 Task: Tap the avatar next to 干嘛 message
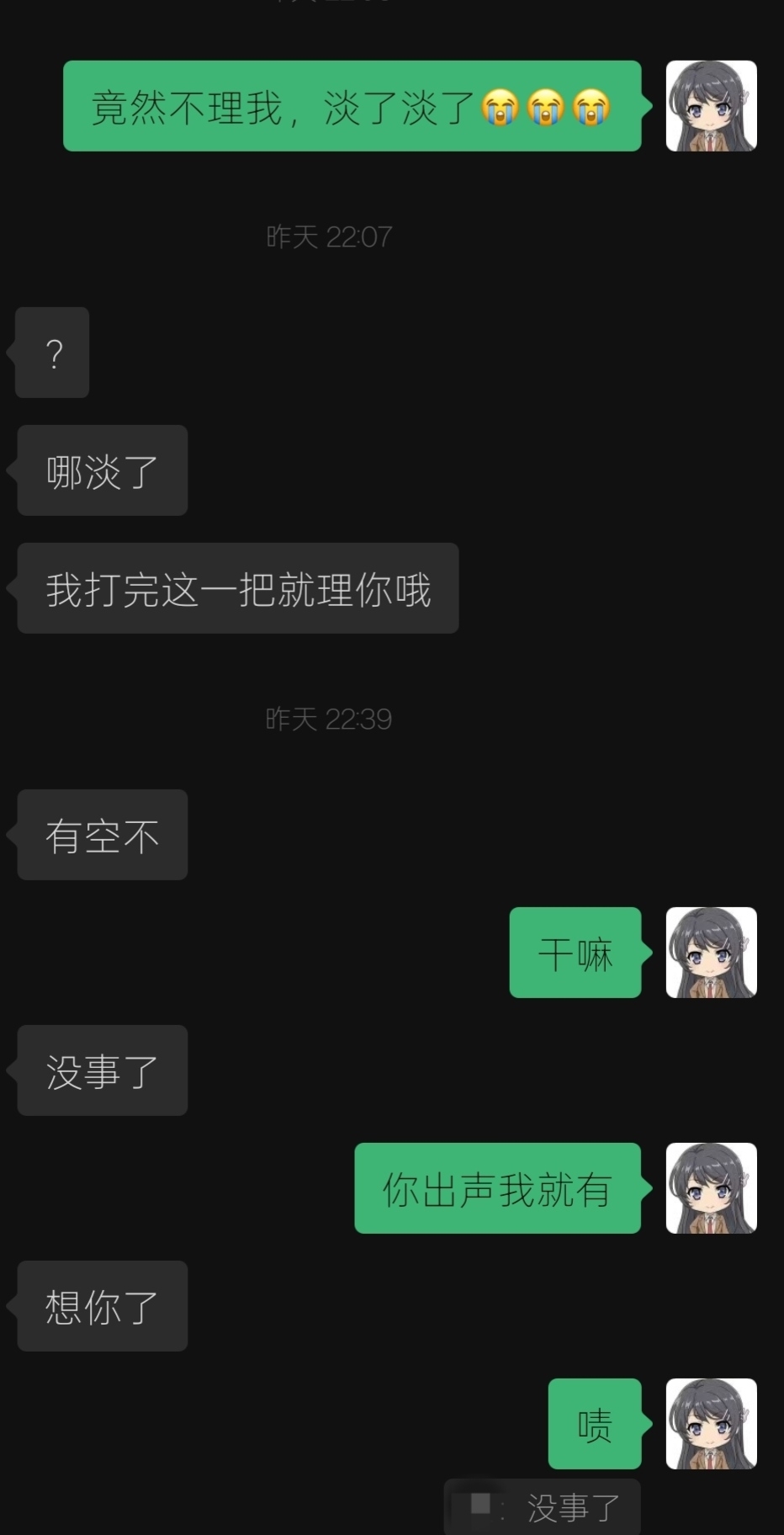tap(711, 953)
